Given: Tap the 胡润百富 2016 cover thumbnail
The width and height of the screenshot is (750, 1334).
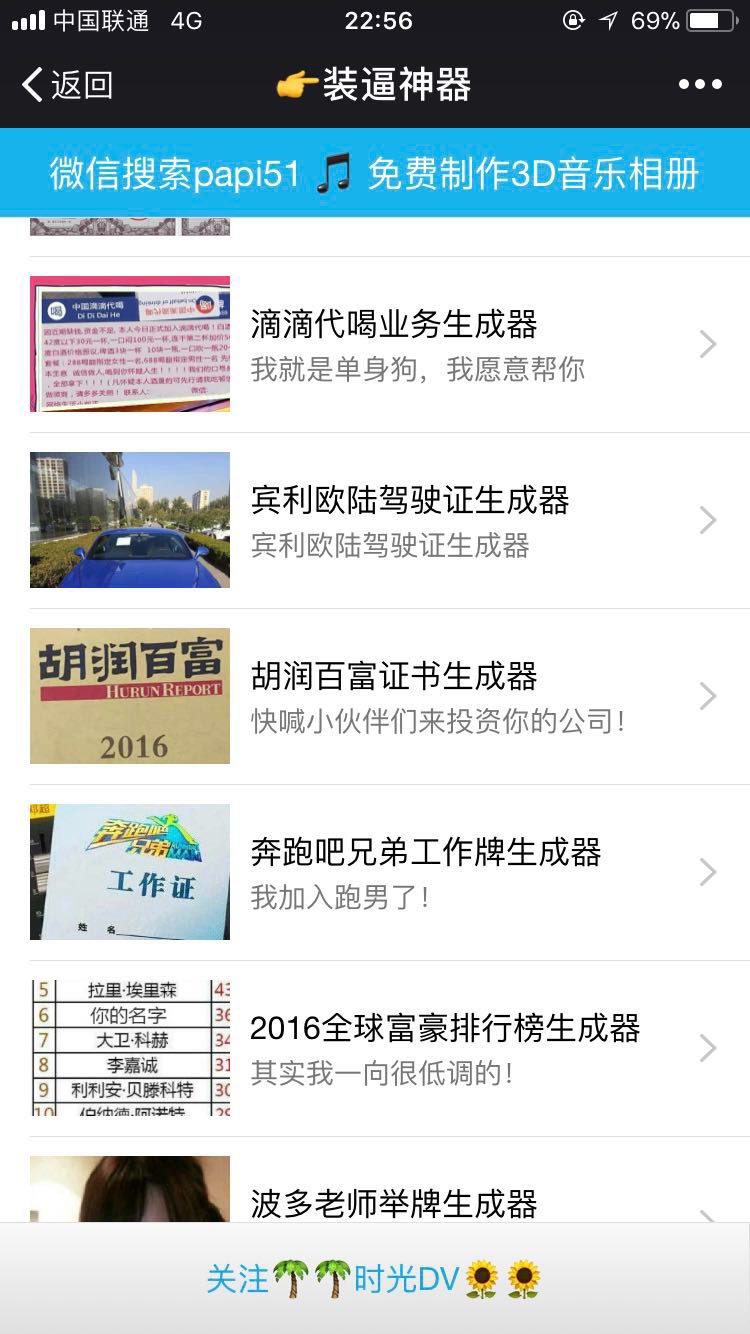Looking at the screenshot, I should click(x=130, y=696).
